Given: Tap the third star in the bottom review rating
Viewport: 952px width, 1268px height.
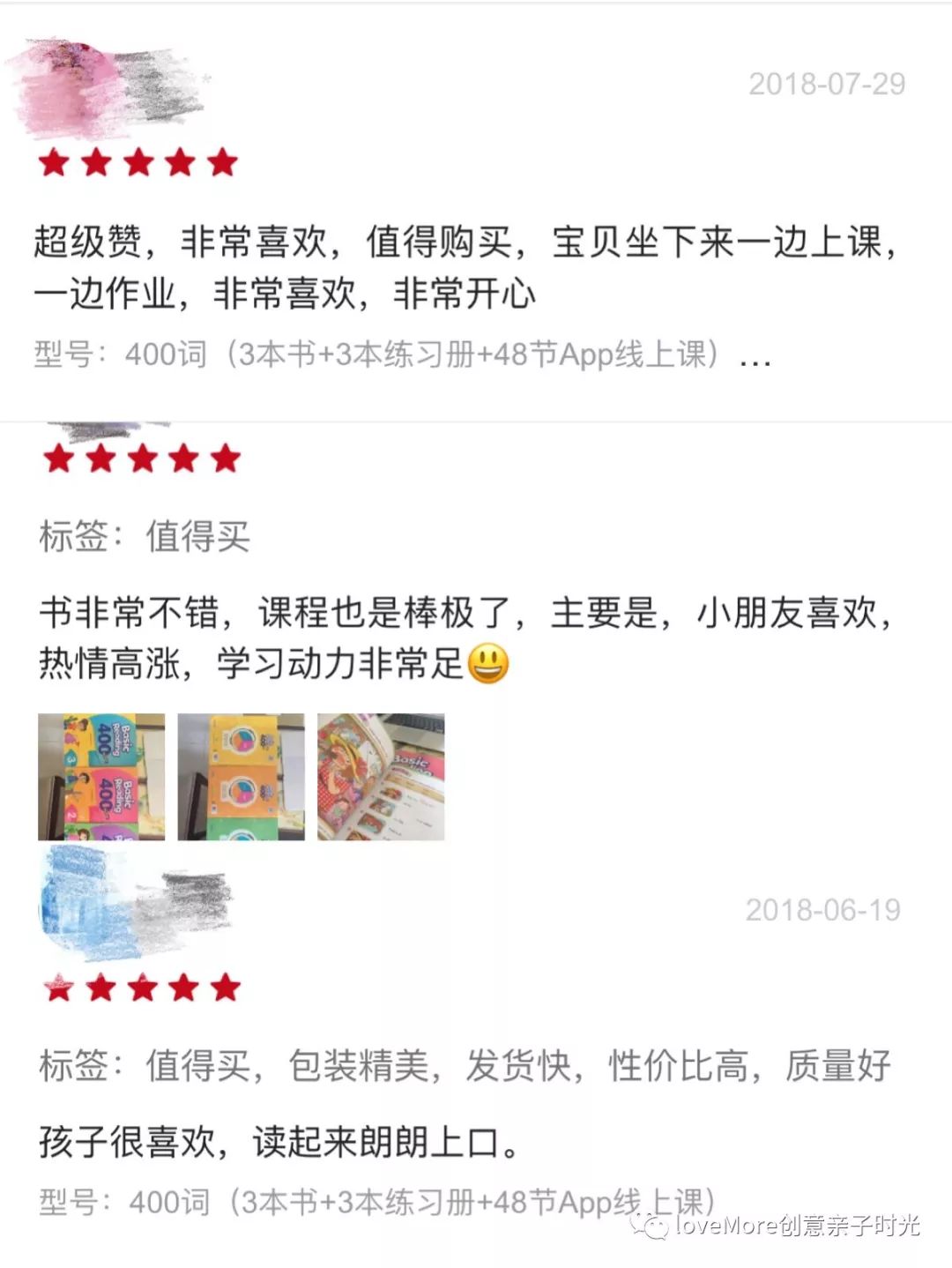Looking at the screenshot, I should pyautogui.click(x=141, y=988).
